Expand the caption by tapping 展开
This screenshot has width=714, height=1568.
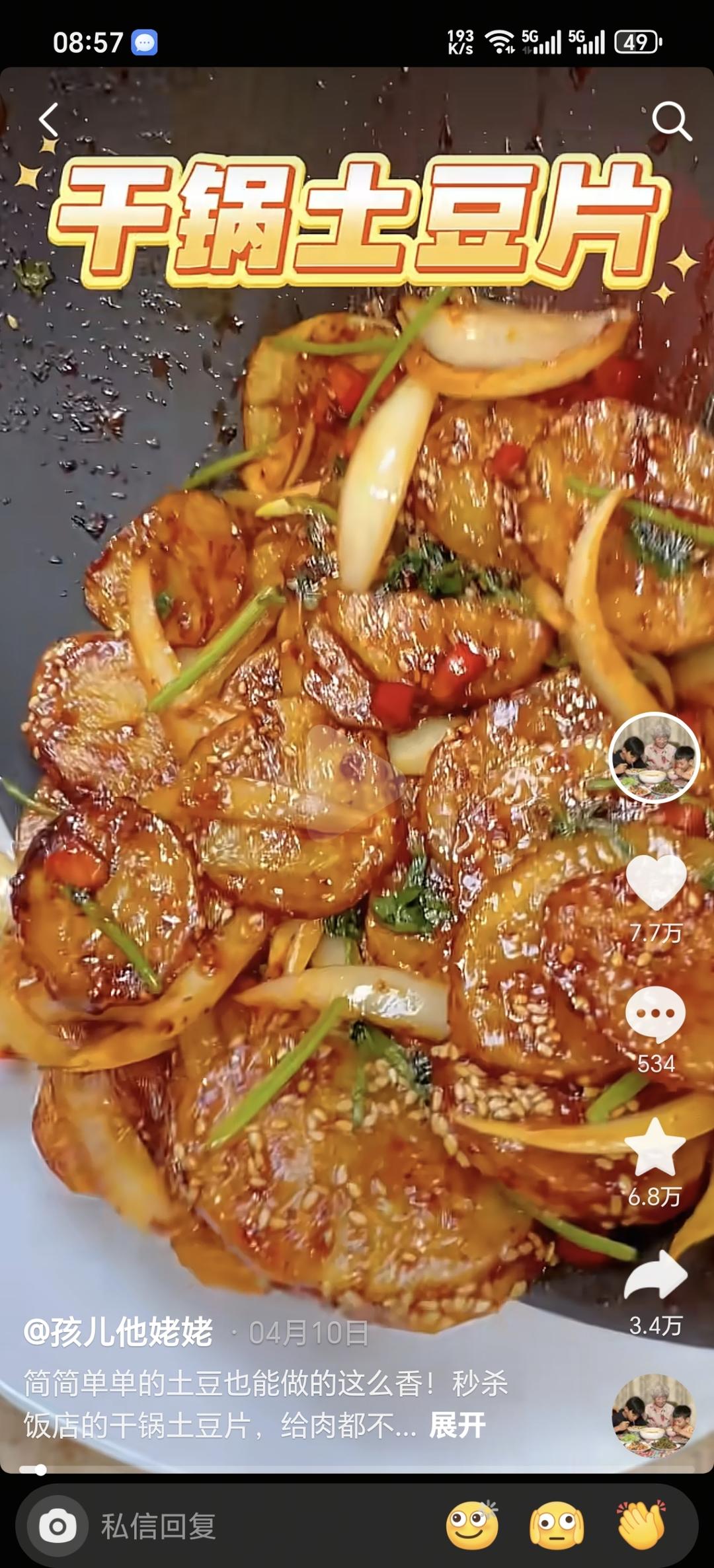click(x=457, y=1425)
